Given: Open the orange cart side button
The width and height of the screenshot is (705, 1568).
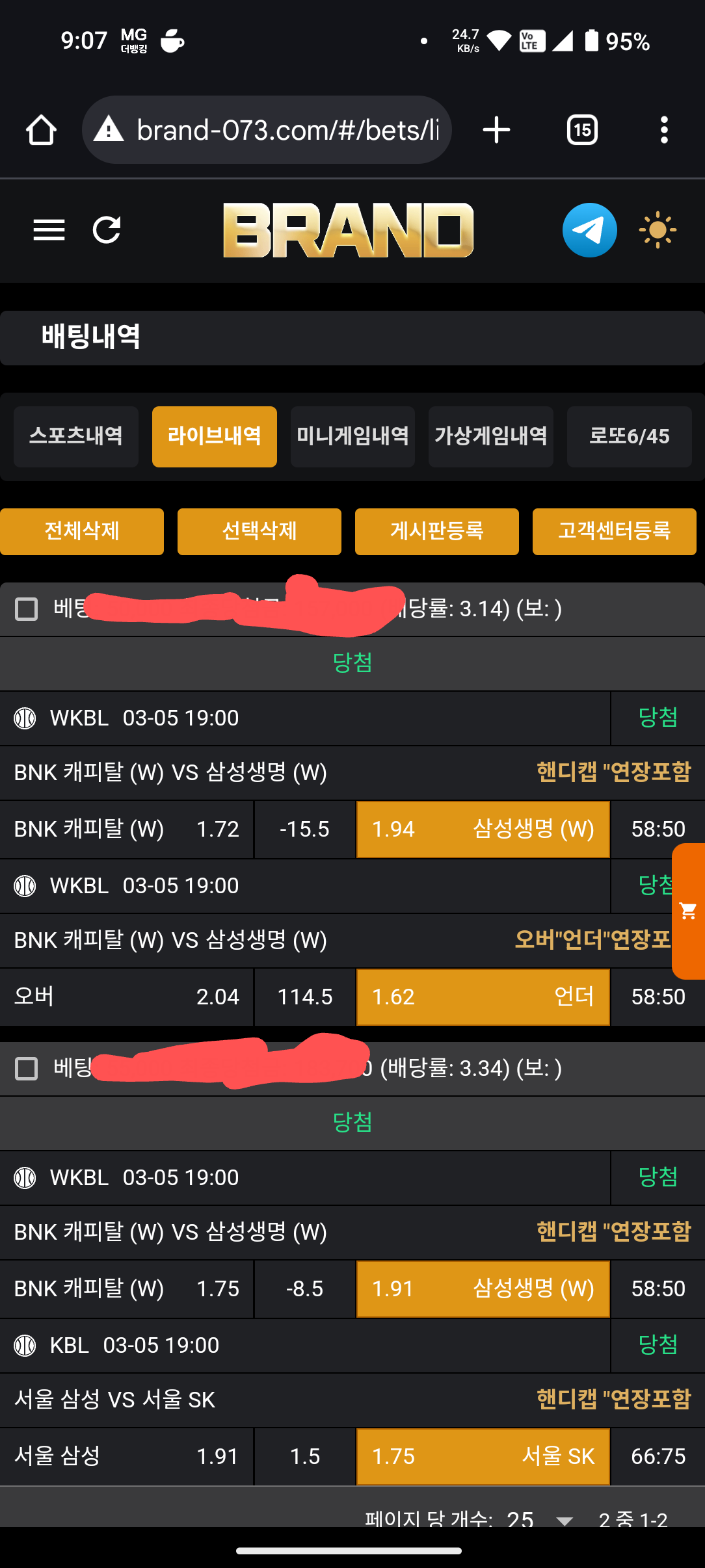Looking at the screenshot, I should 688,911.
